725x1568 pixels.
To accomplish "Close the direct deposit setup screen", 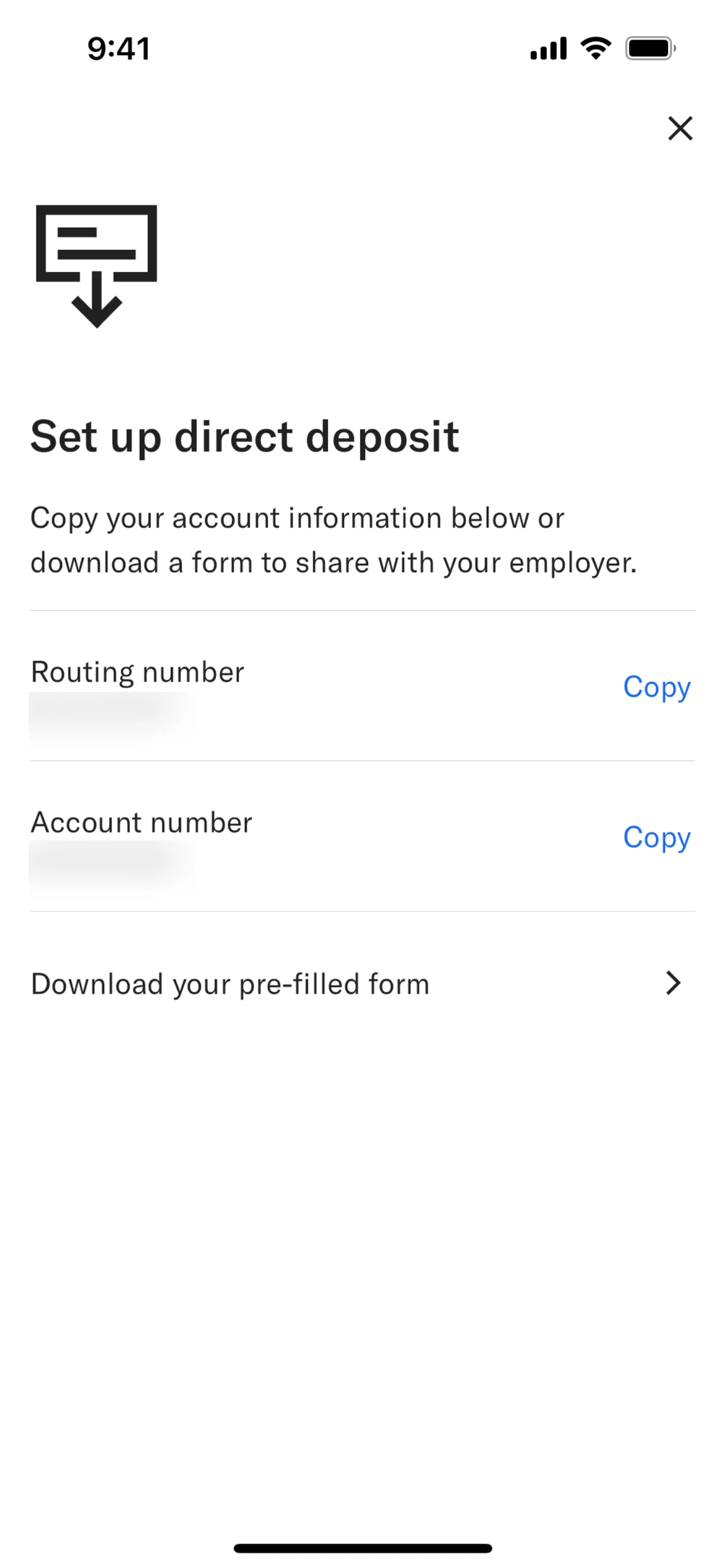I will [680, 128].
